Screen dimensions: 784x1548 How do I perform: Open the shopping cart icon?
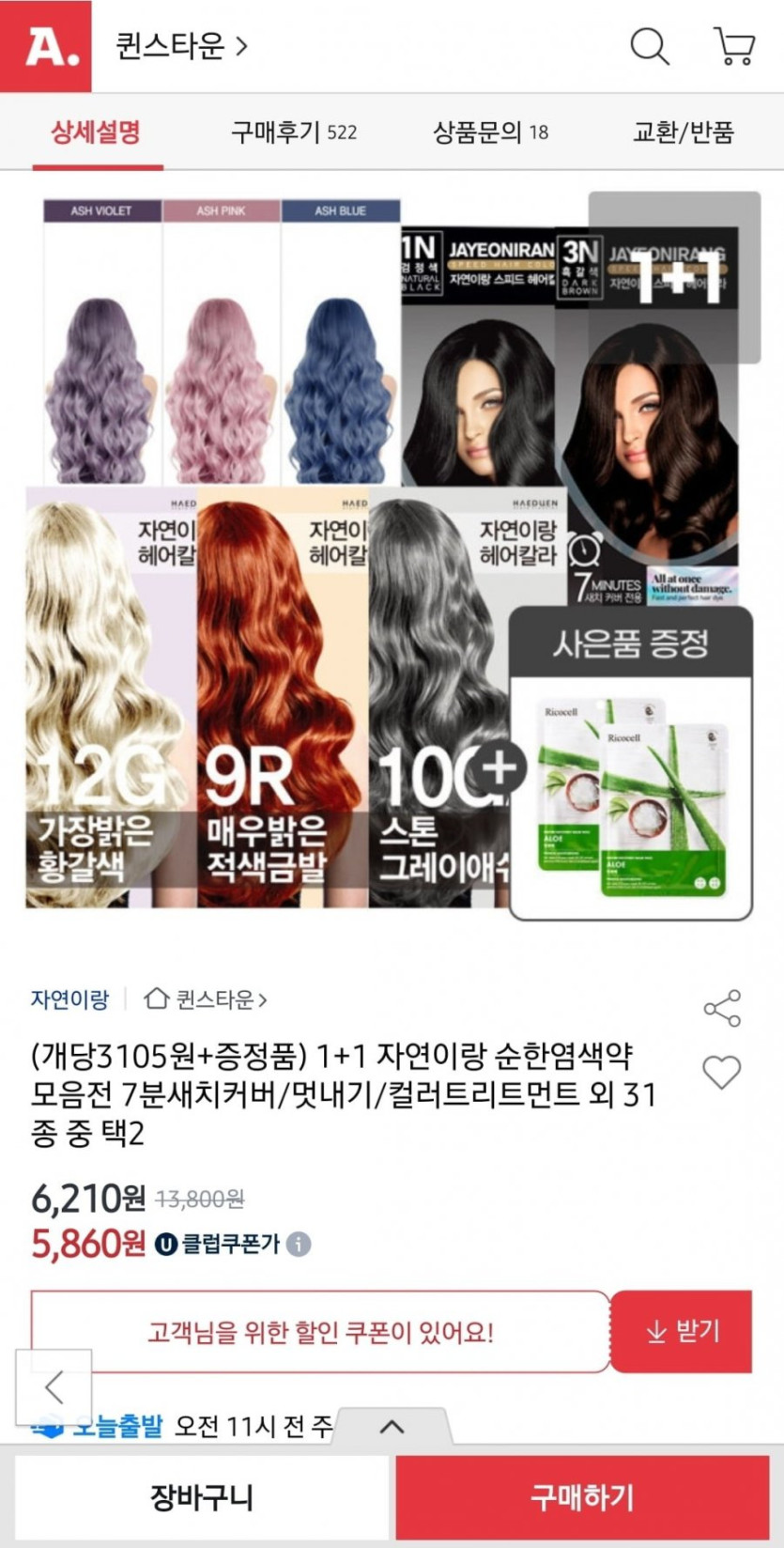point(734,45)
